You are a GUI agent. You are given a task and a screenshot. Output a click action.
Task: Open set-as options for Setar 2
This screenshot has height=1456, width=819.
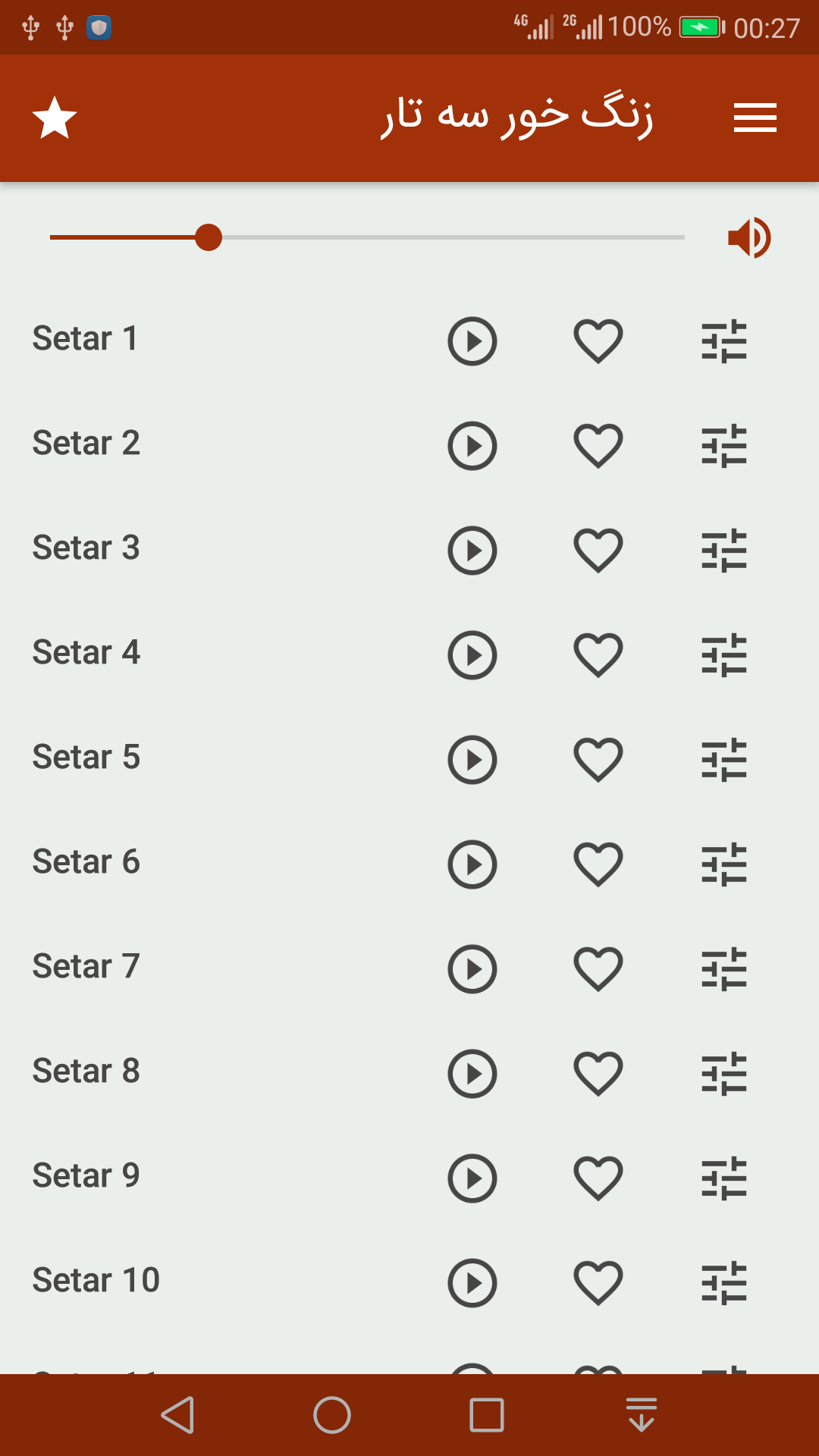(724, 446)
